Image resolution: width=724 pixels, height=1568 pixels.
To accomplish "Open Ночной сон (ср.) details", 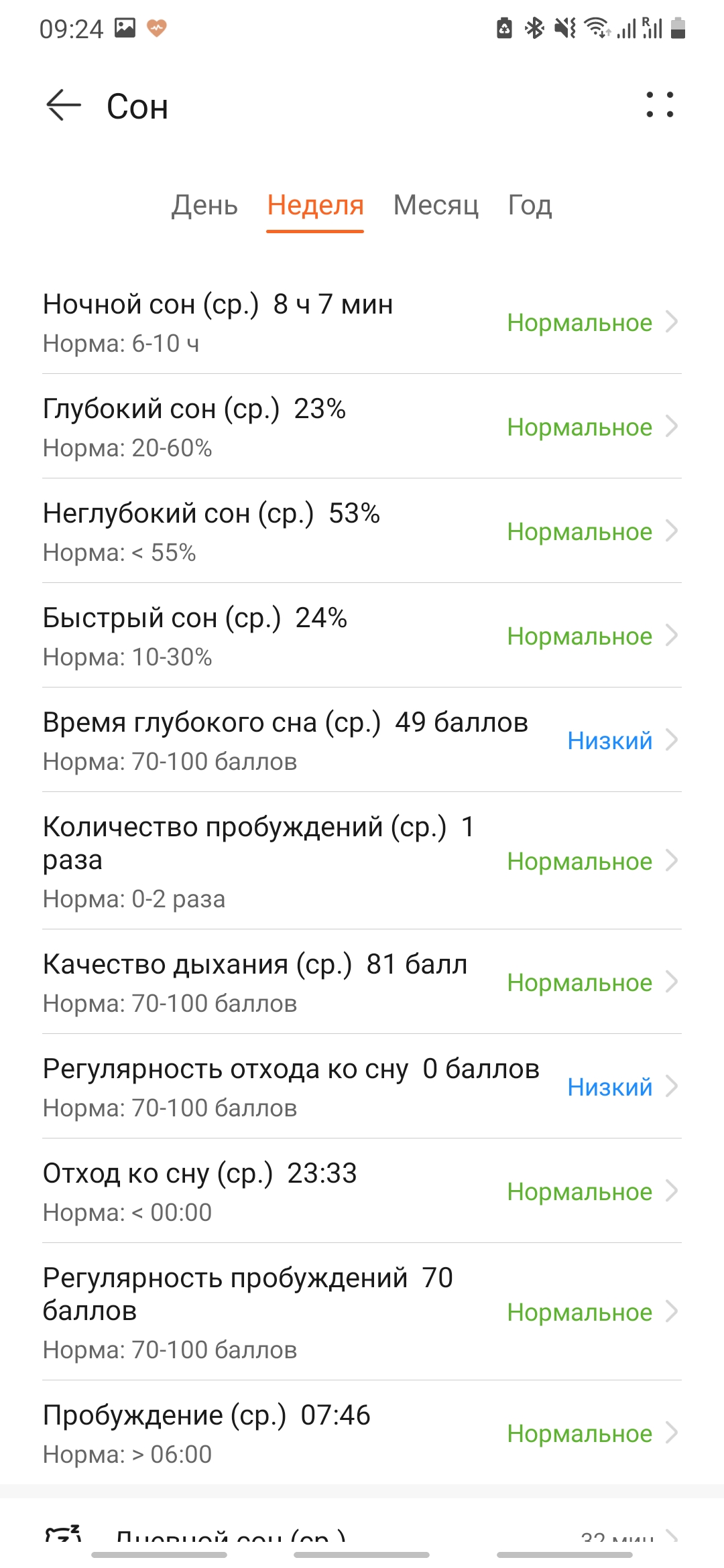I will click(x=362, y=322).
